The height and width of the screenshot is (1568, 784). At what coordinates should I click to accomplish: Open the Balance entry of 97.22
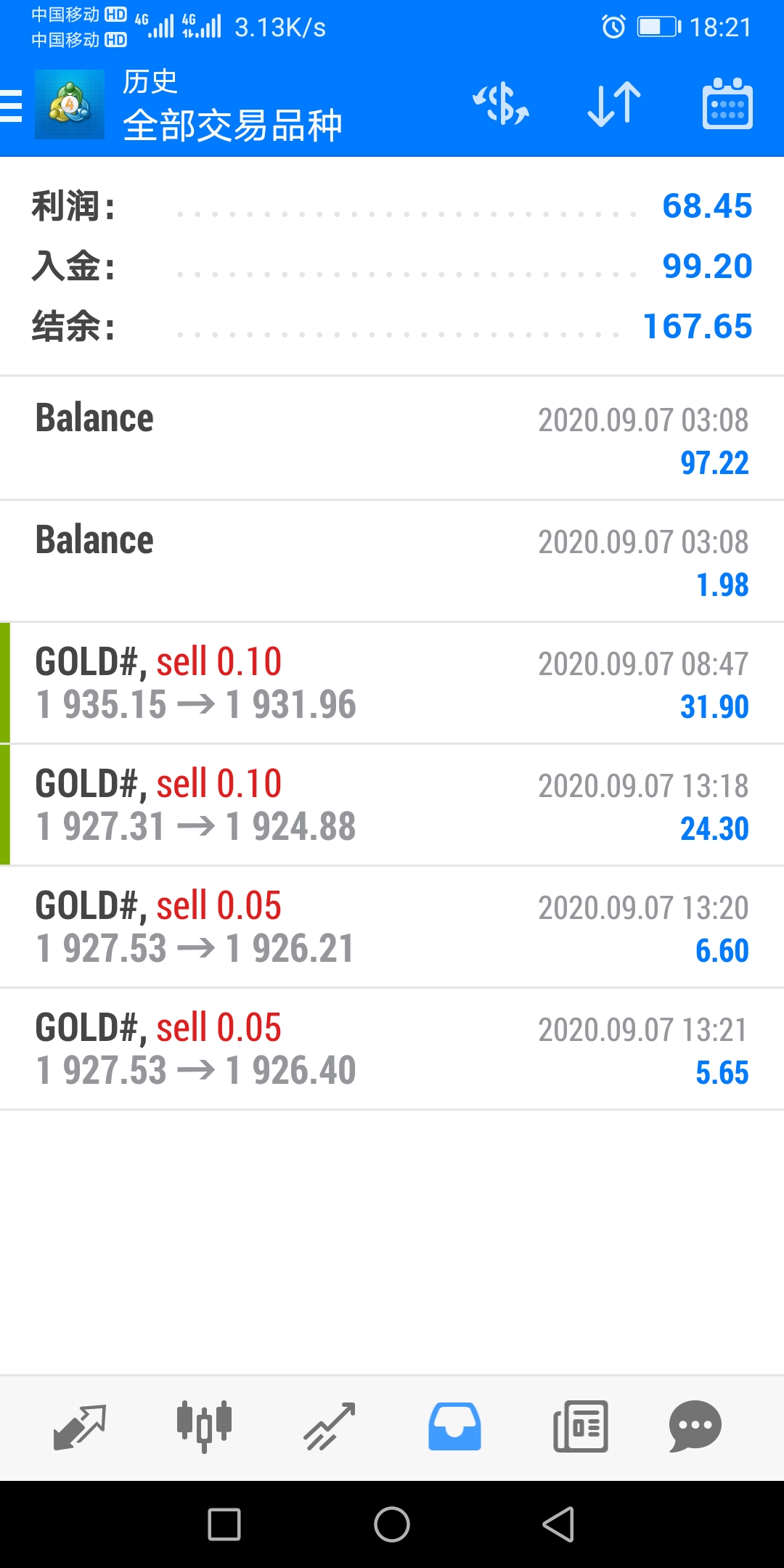tap(392, 438)
